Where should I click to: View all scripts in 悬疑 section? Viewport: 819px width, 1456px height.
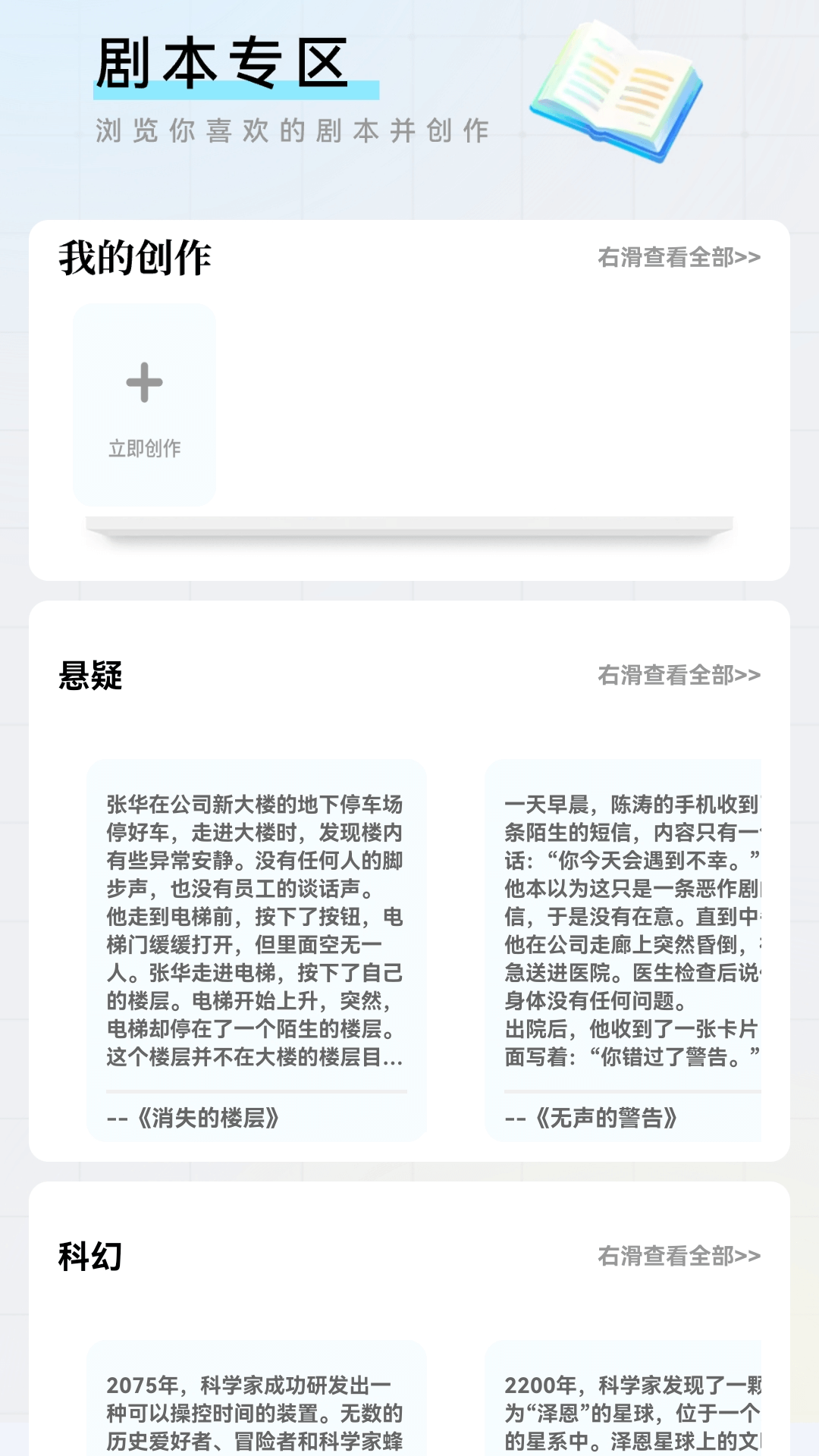(x=679, y=675)
